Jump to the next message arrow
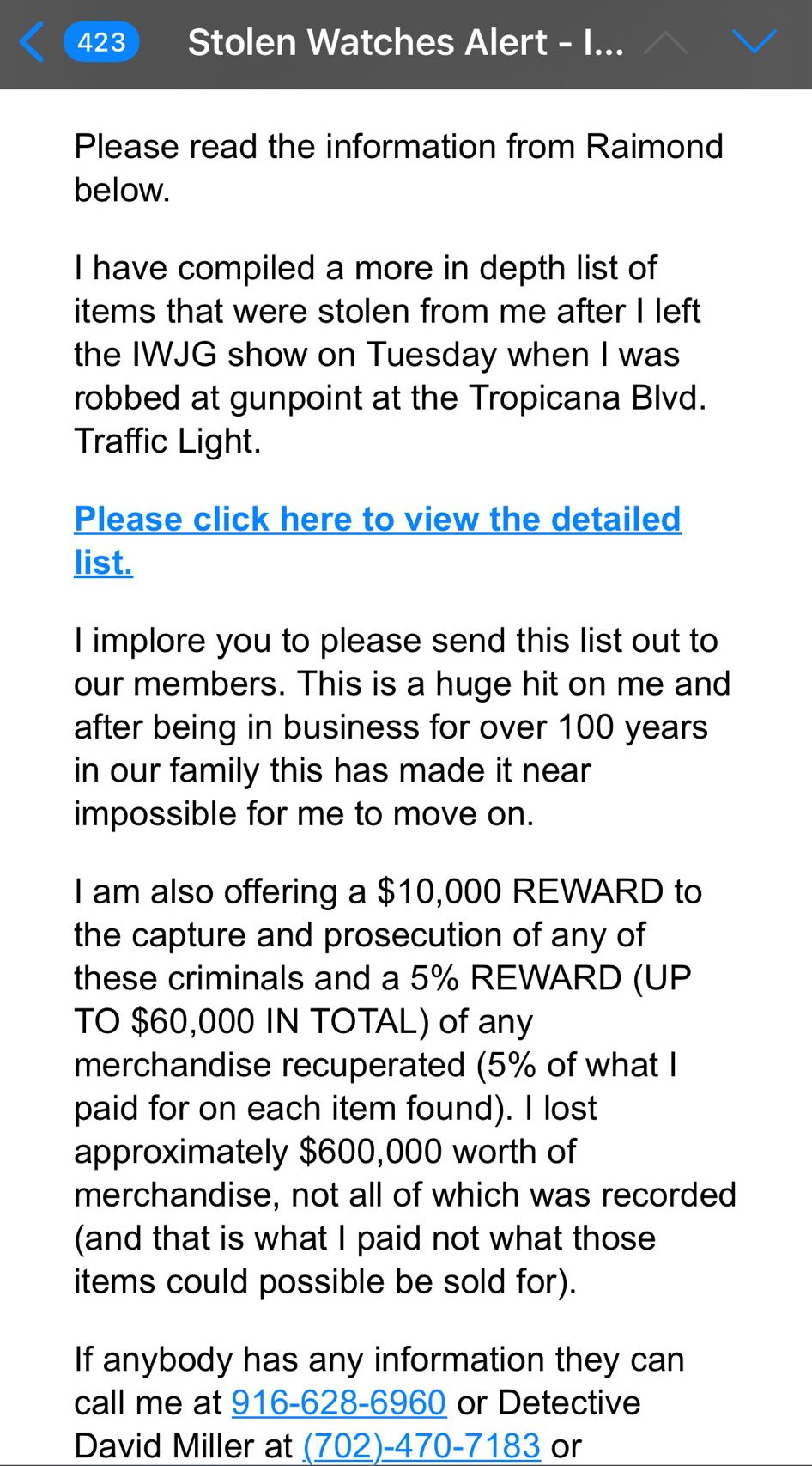 click(754, 41)
